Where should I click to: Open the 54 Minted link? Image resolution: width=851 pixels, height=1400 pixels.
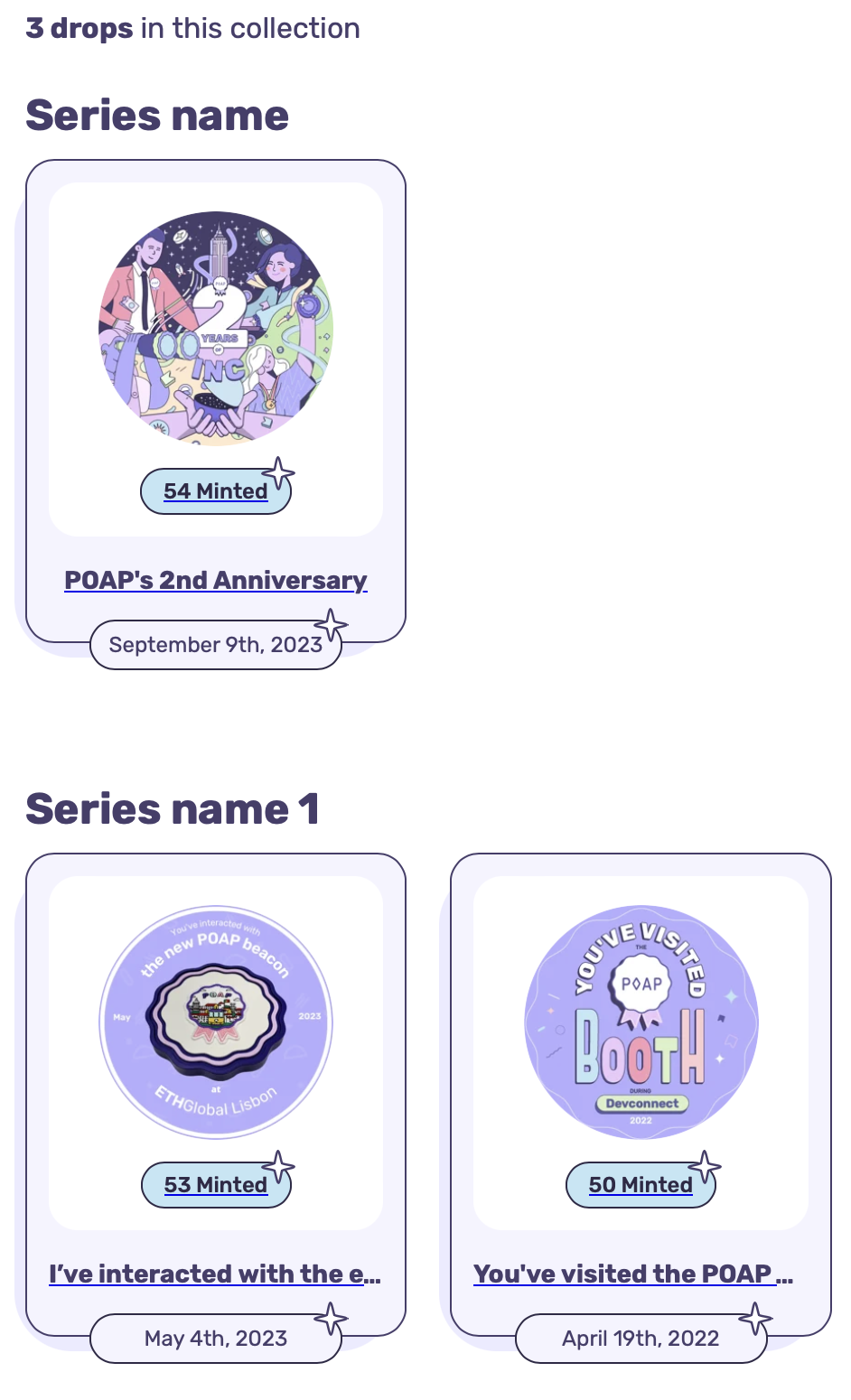click(x=215, y=491)
